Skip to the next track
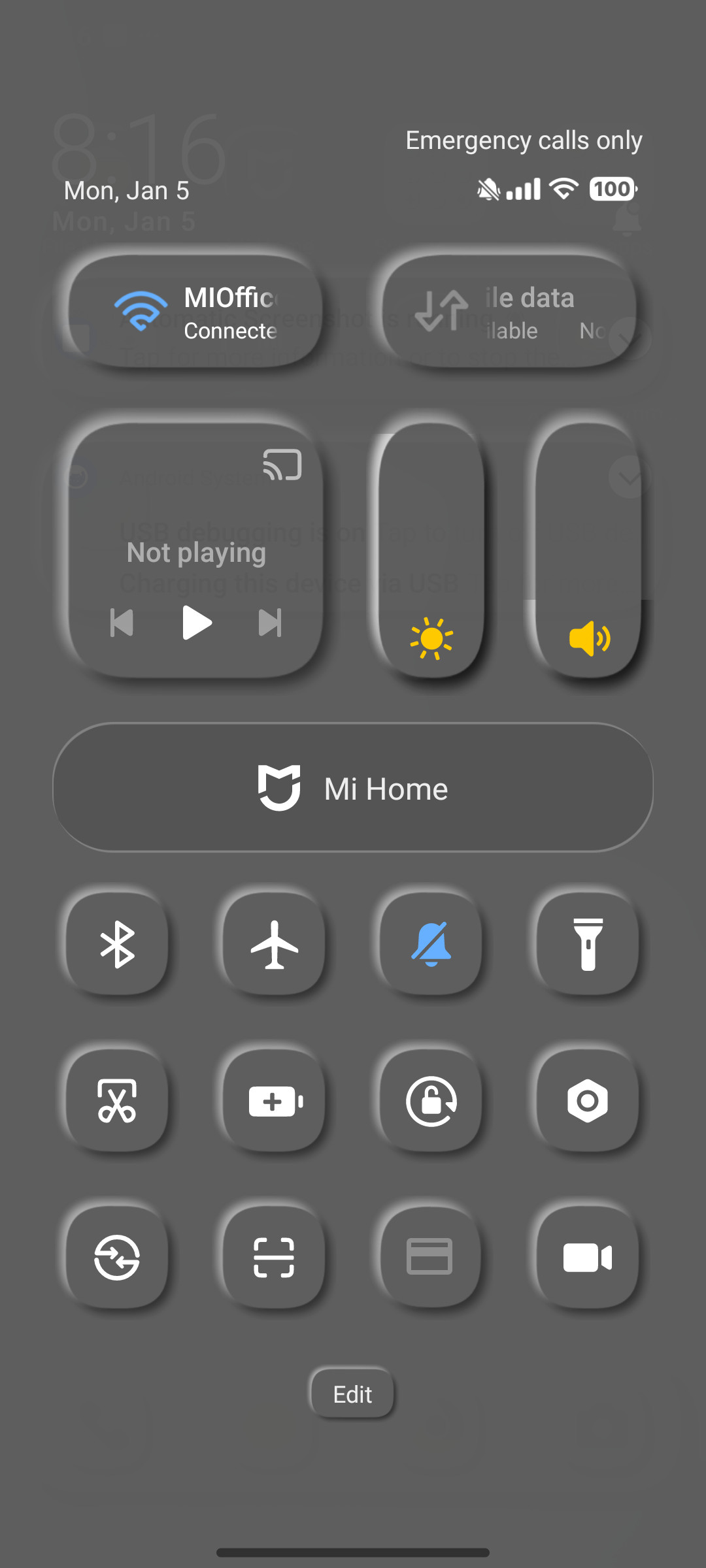The width and height of the screenshot is (706, 1568). (x=270, y=623)
